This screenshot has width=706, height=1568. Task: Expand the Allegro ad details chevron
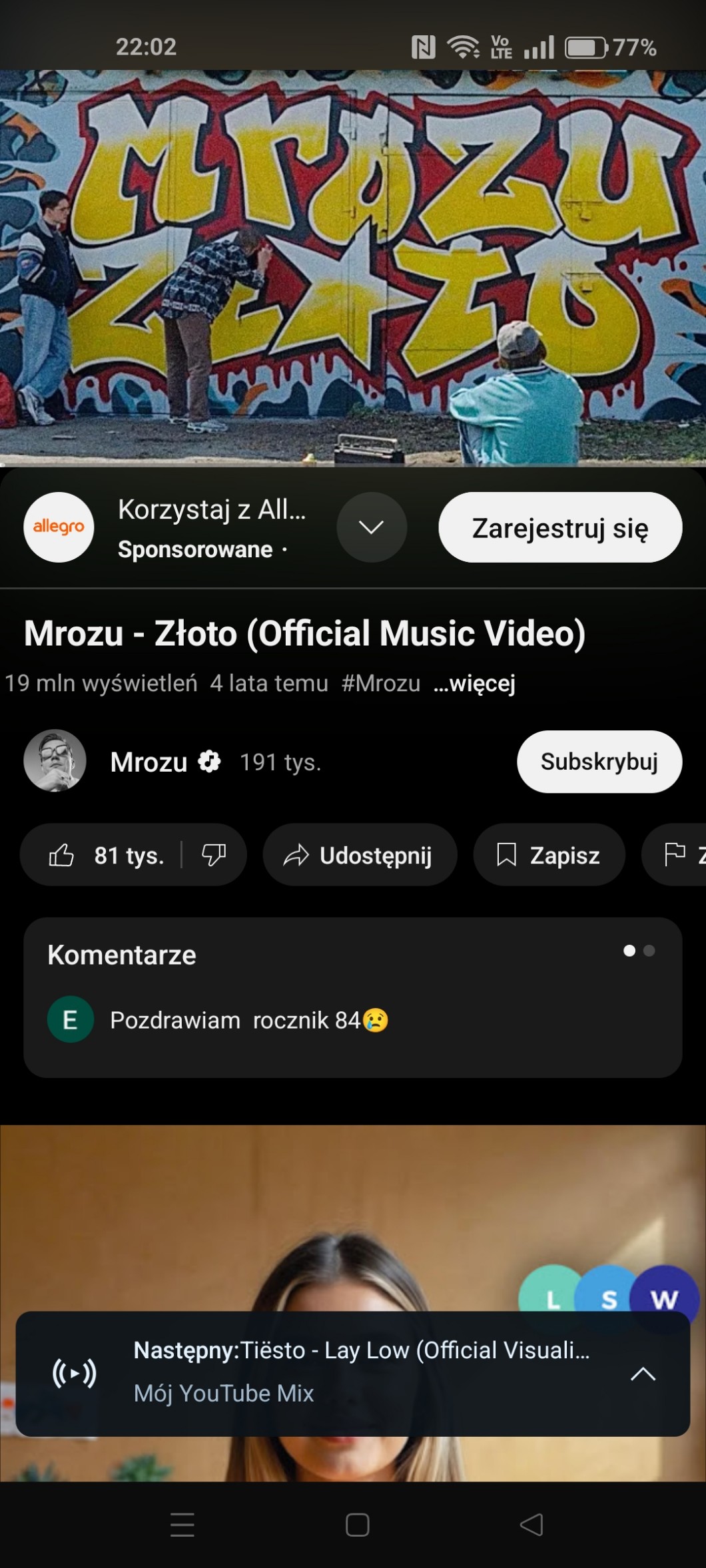tap(371, 527)
